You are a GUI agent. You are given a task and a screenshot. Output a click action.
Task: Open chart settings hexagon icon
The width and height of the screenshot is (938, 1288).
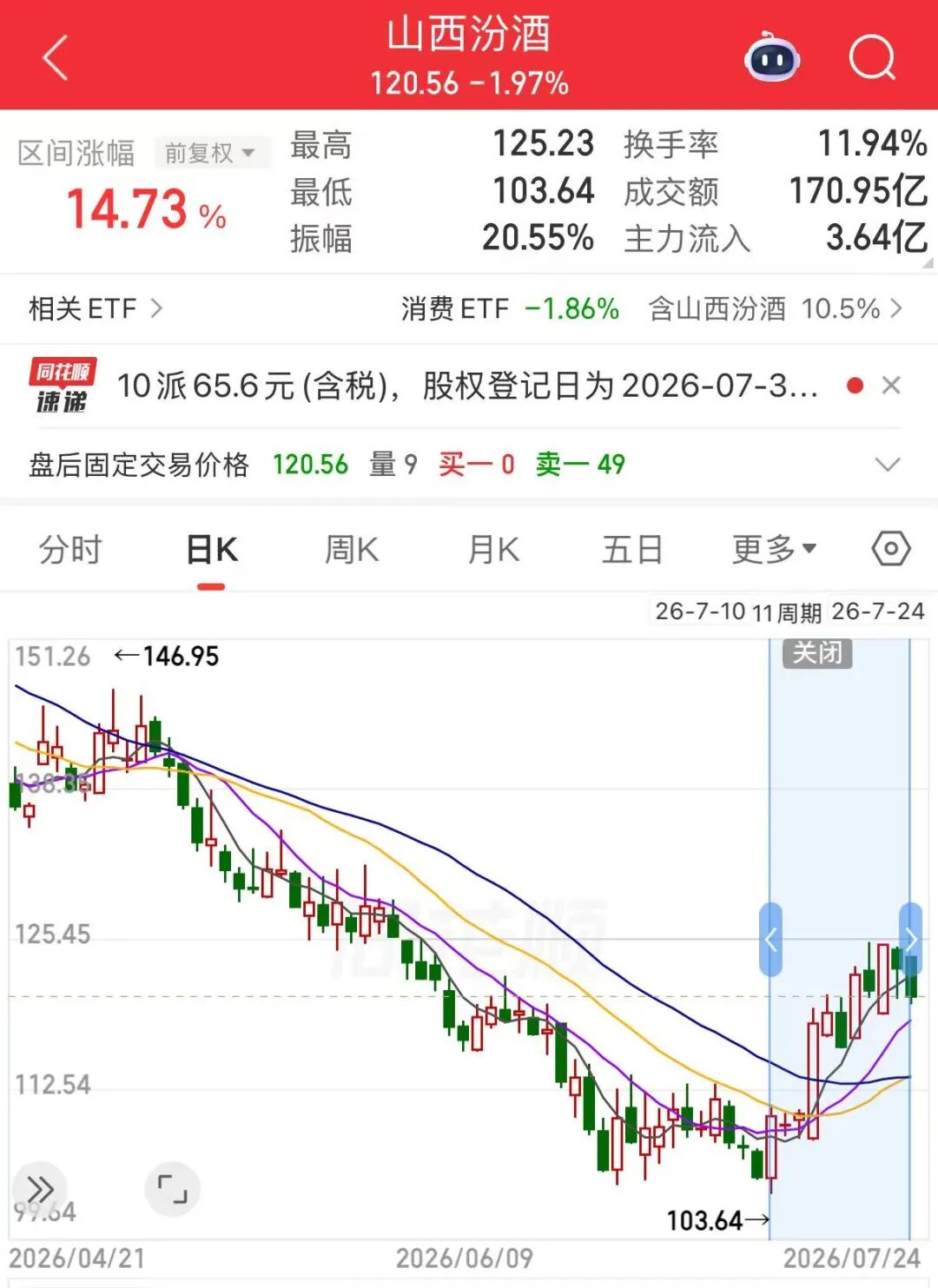pyautogui.click(x=890, y=549)
